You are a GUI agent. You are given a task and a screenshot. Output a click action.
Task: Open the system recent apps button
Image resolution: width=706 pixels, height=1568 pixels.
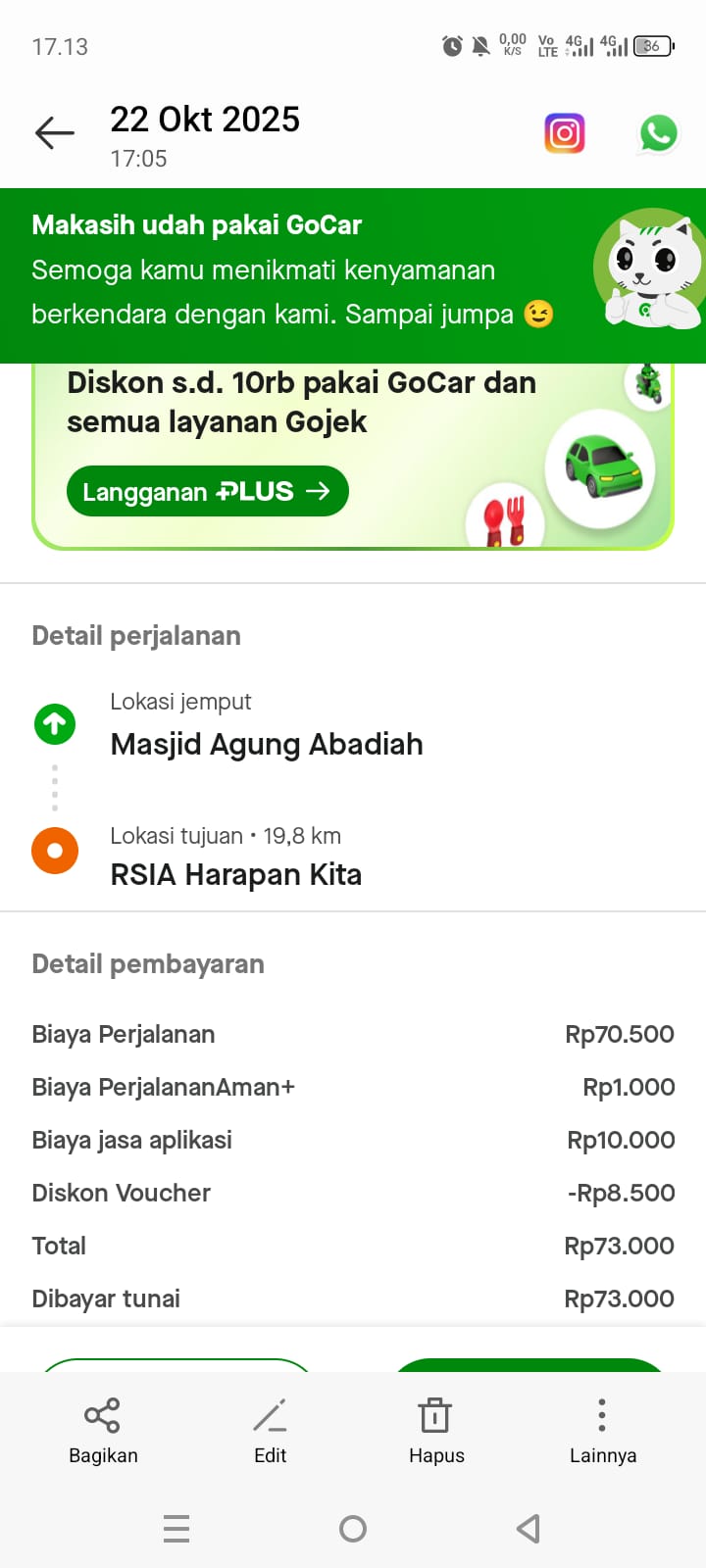click(176, 1529)
